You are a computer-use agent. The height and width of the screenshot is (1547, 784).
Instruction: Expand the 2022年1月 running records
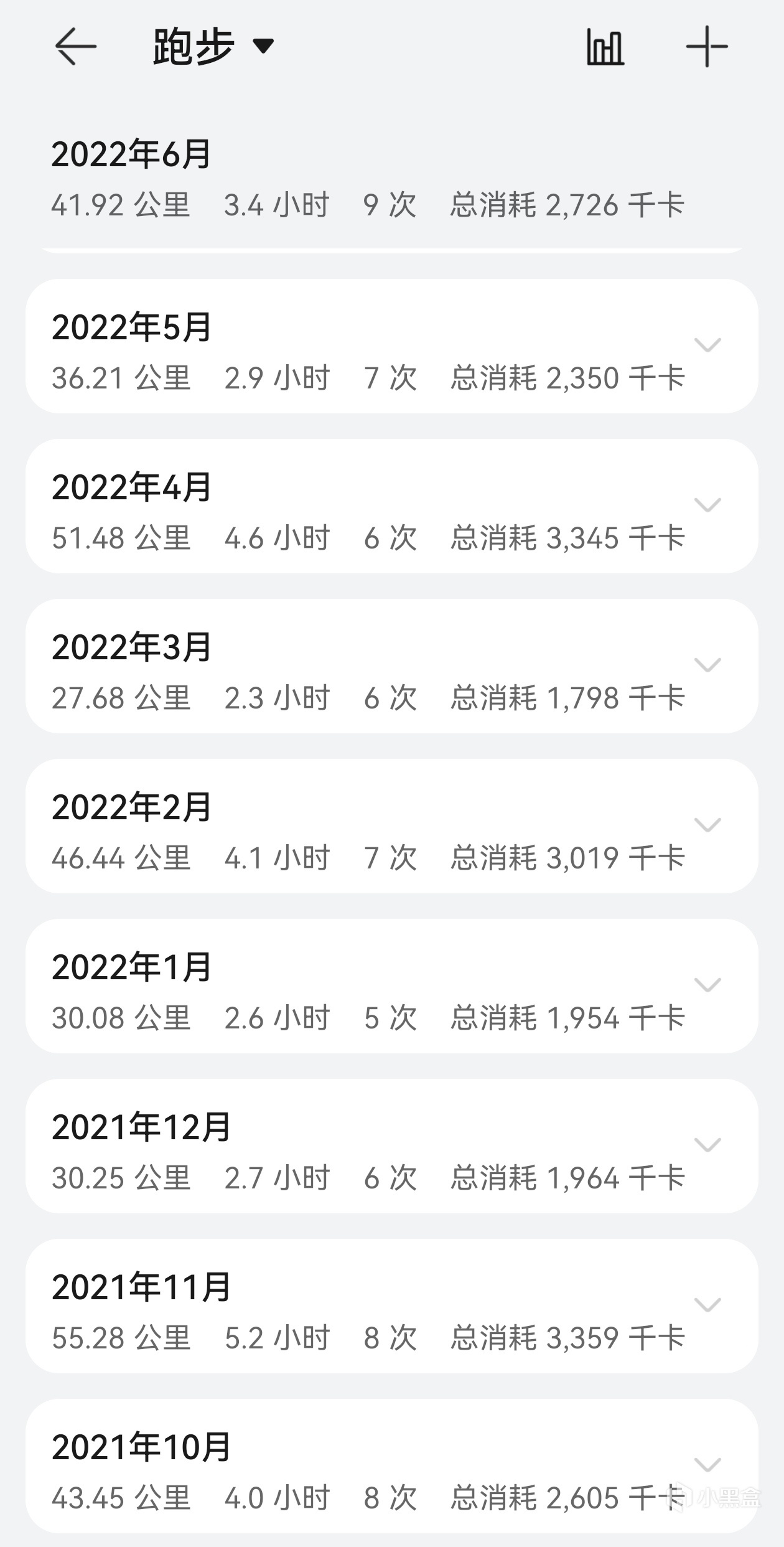pos(707,985)
